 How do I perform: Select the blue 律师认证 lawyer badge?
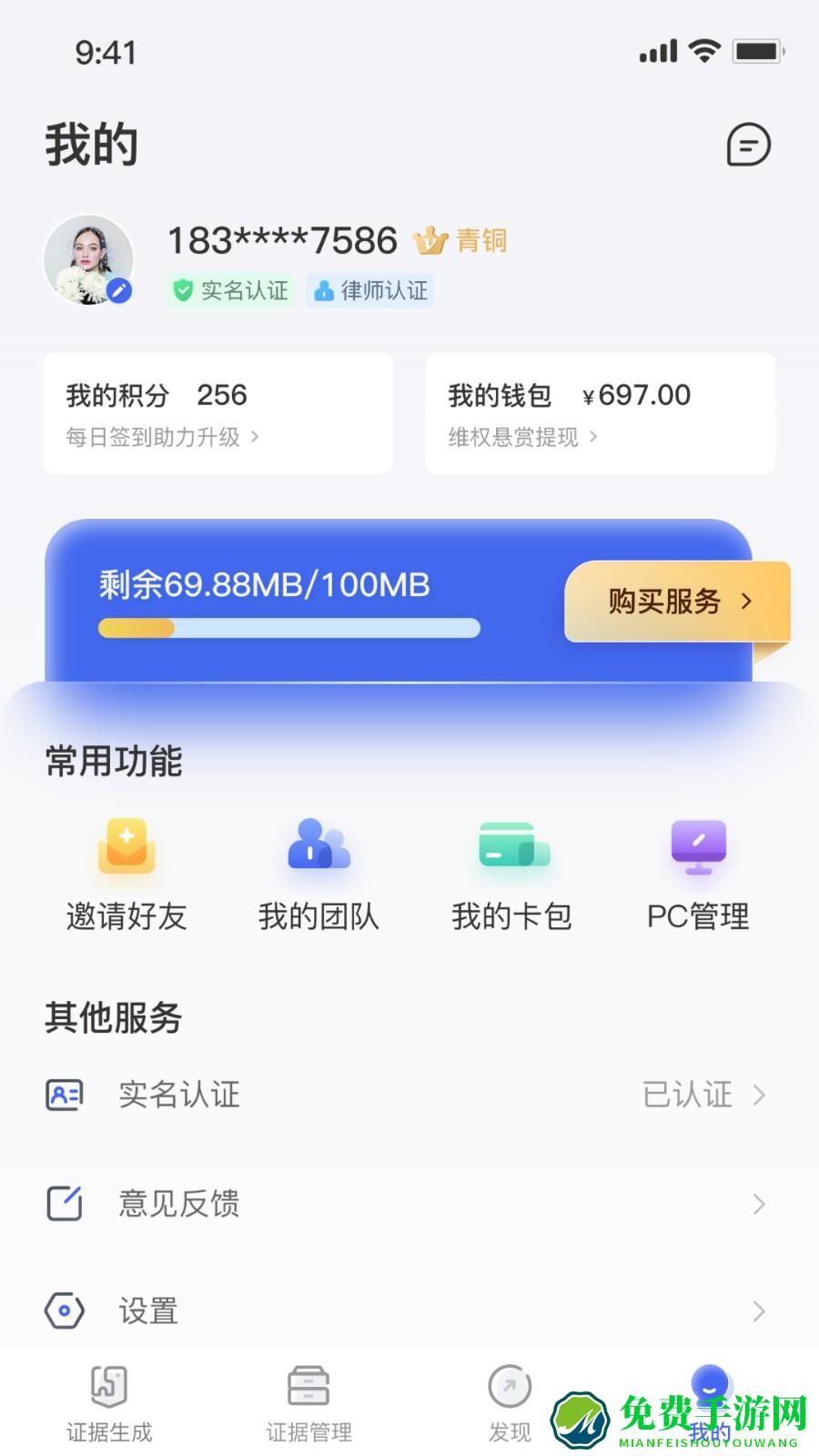[369, 290]
